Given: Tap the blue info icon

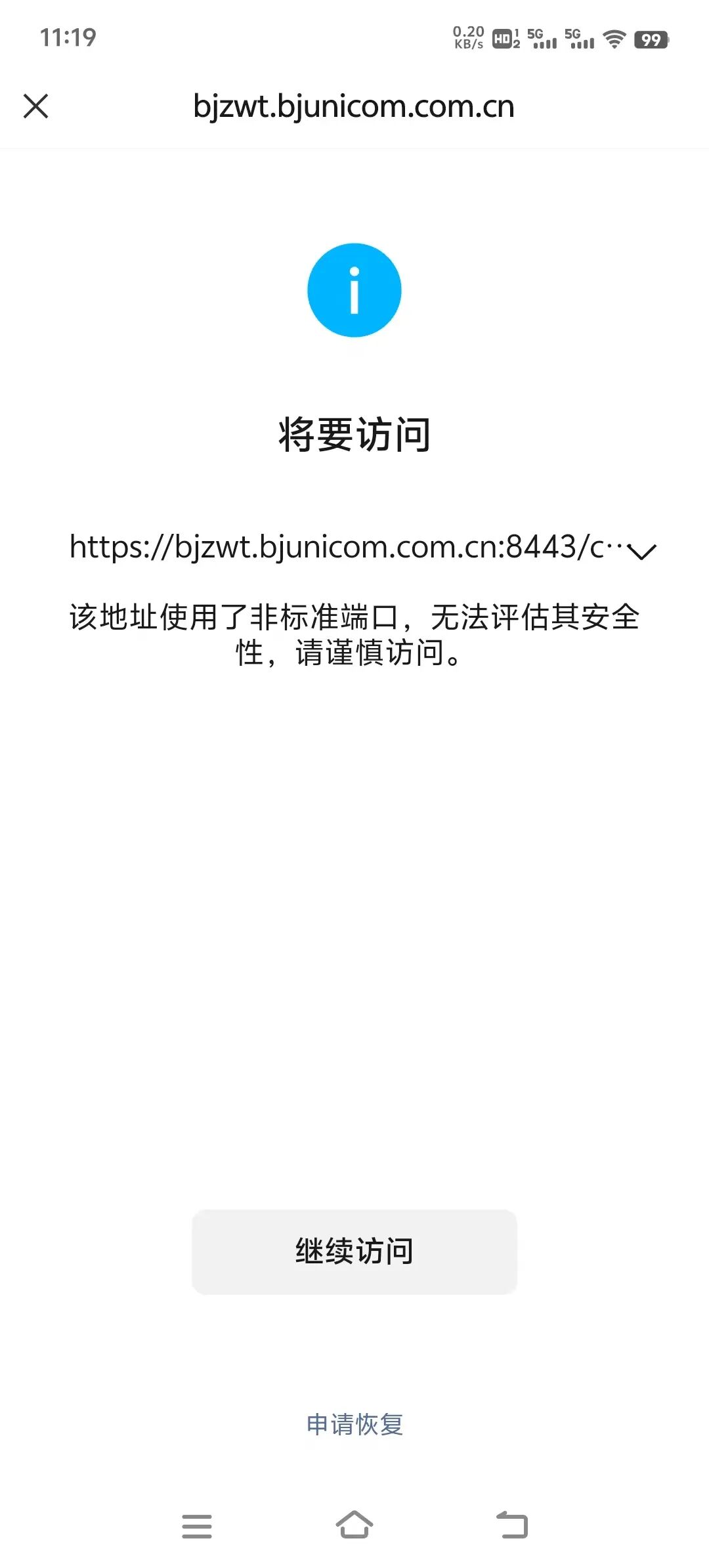Looking at the screenshot, I should pyautogui.click(x=354, y=290).
